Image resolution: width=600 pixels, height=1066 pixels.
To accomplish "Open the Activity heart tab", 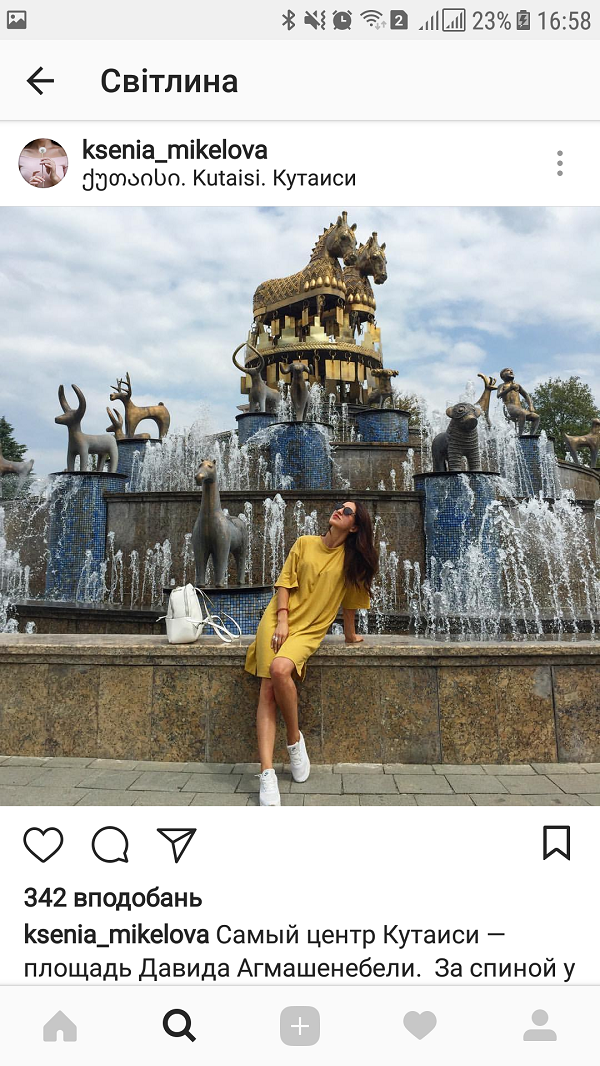I will [x=420, y=1026].
